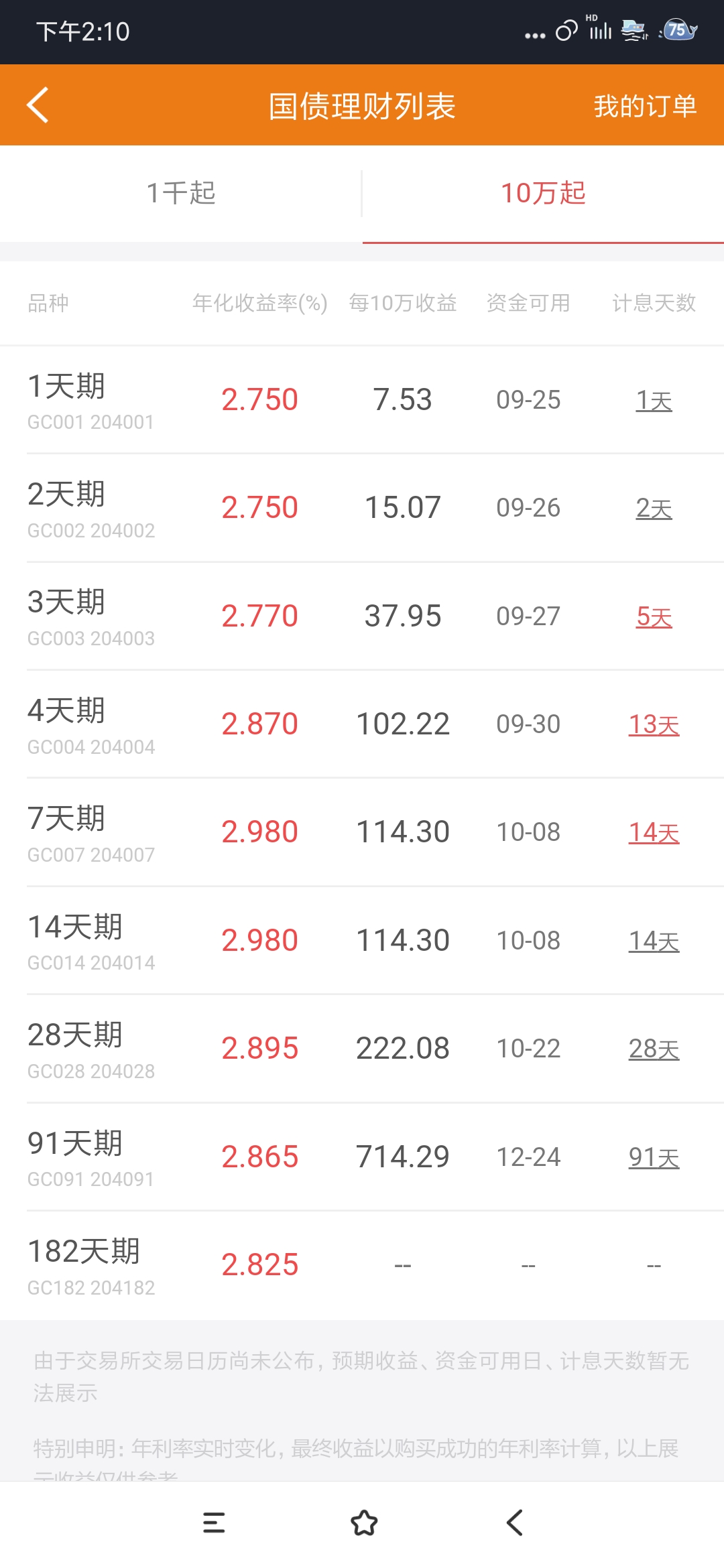Open the 14天期 GC014 row
This screenshot has height=1568, width=724.
click(362, 941)
